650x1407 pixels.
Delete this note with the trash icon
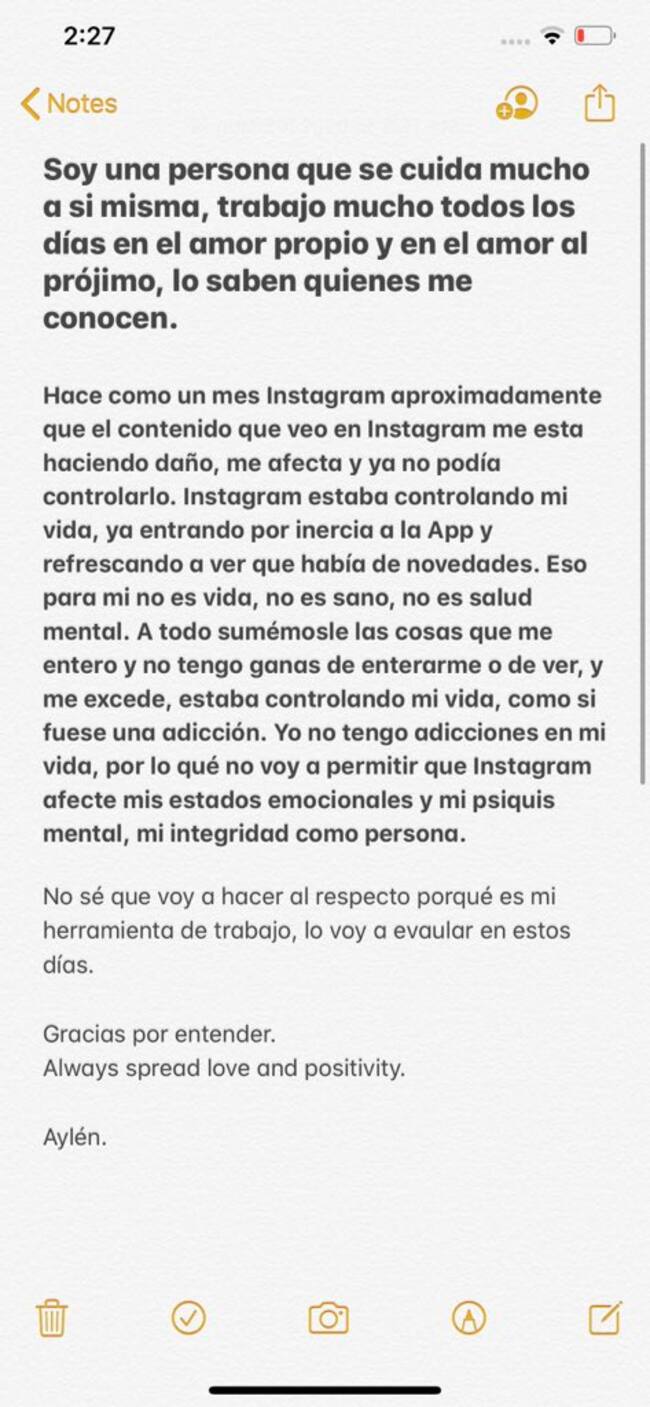tap(51, 1318)
